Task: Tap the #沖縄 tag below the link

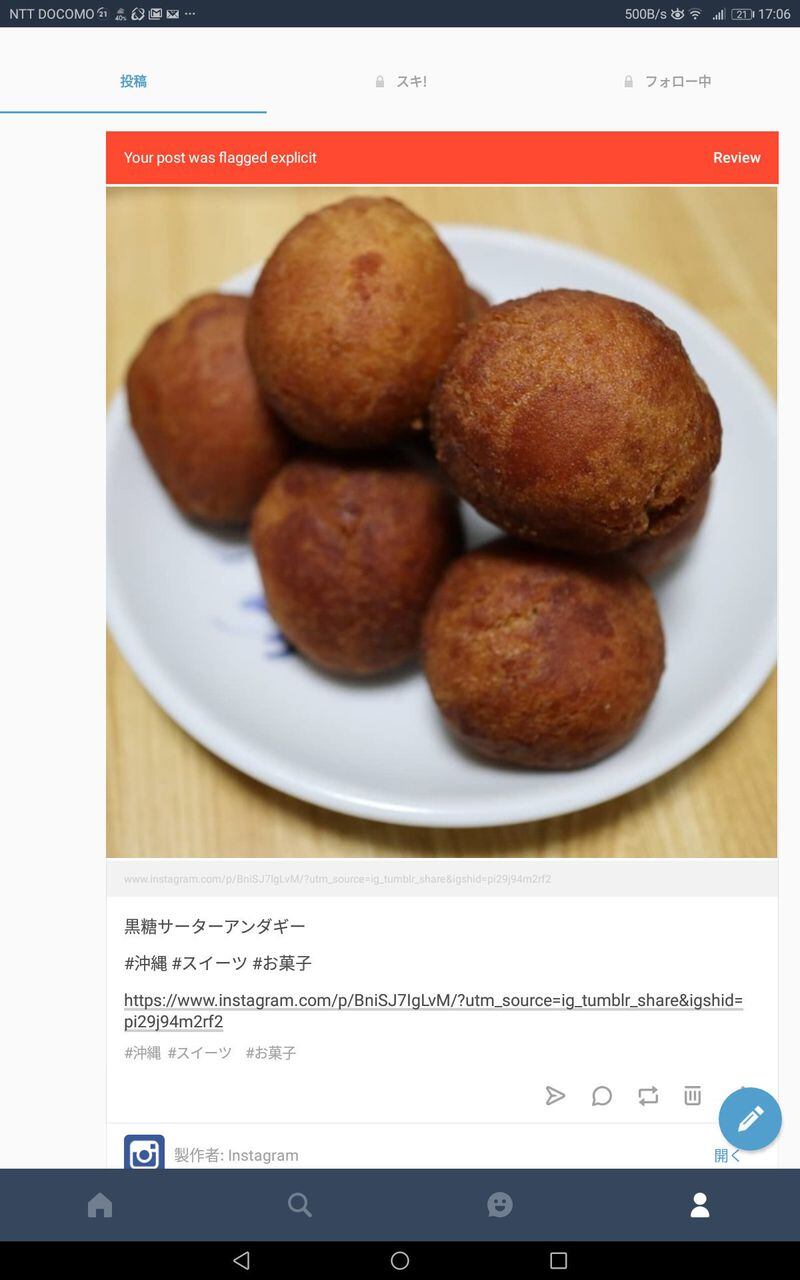Action: 142,1053
